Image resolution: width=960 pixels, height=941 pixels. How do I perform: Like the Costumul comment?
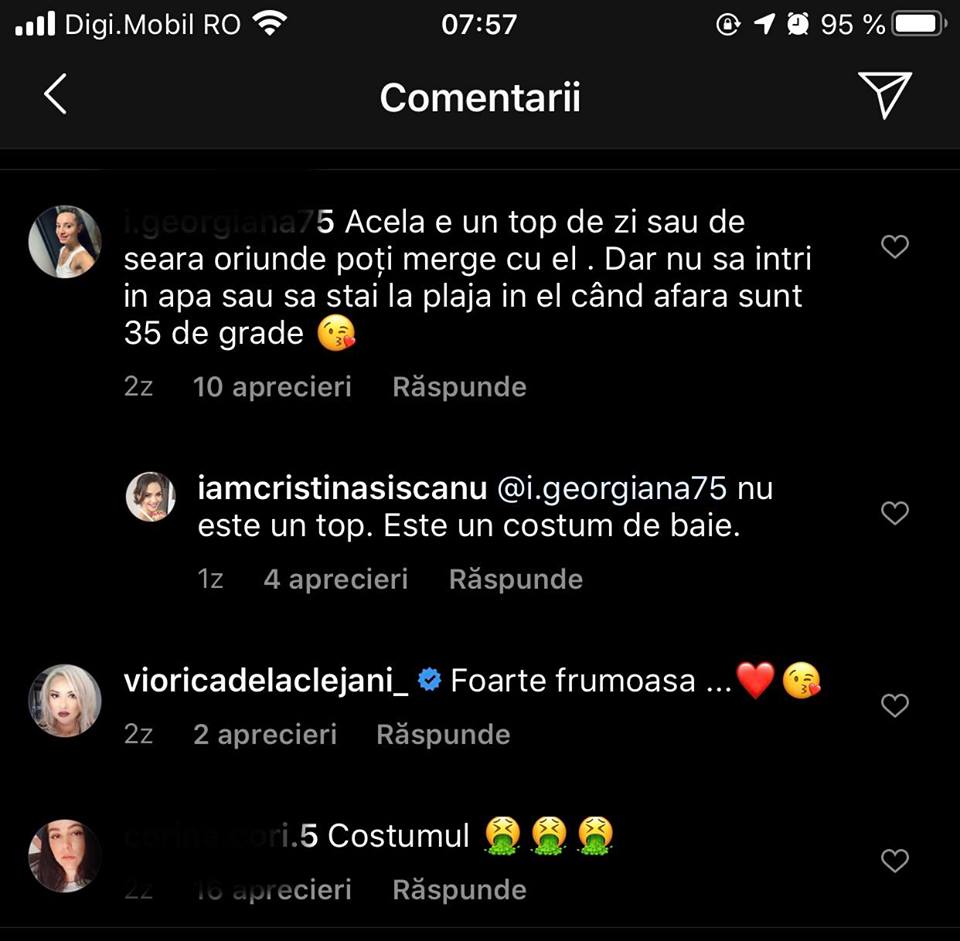[894, 860]
